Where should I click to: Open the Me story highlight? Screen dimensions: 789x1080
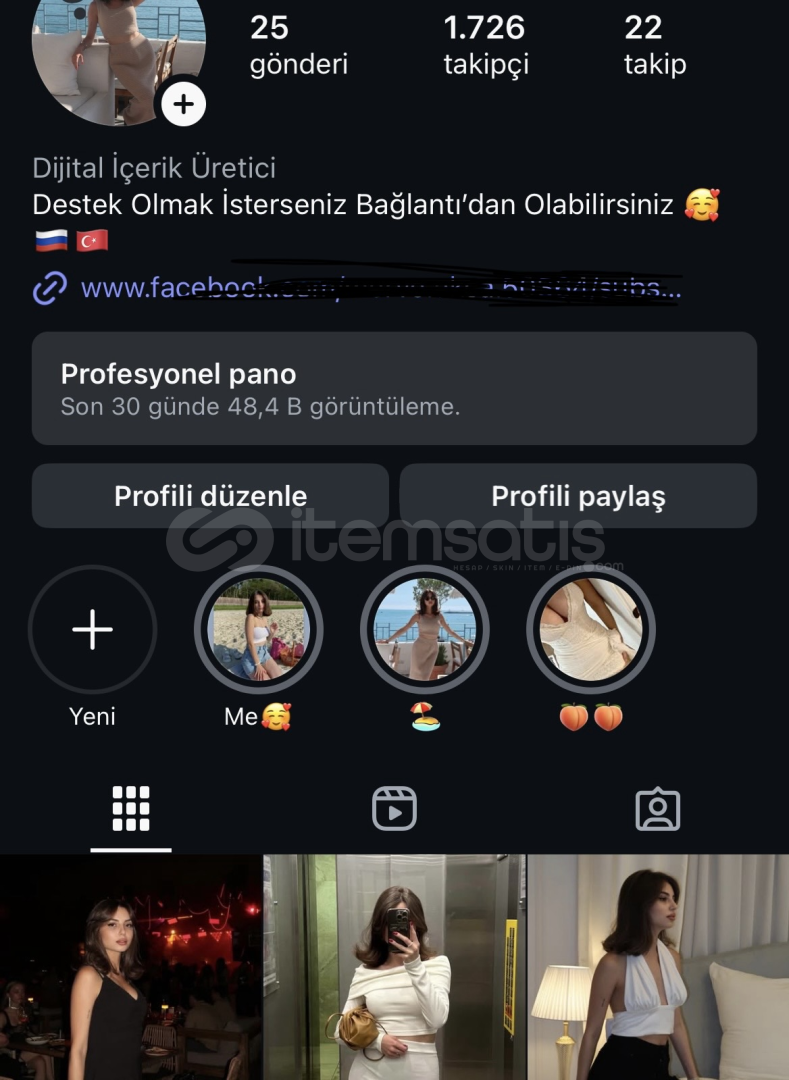point(258,630)
